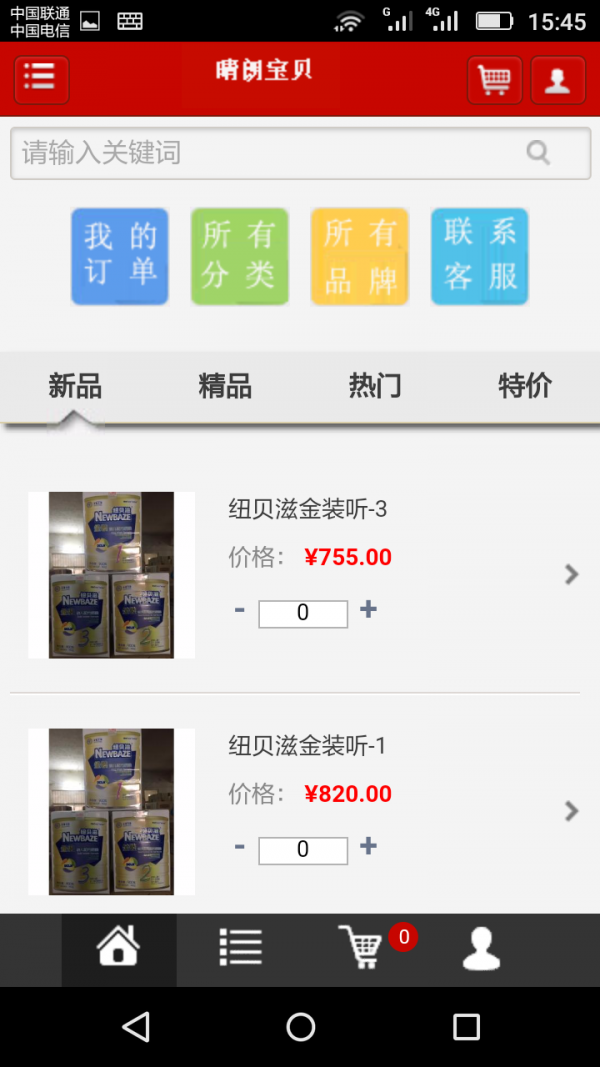Open the cart tab with badge
This screenshot has width=600, height=1067.
(361, 948)
